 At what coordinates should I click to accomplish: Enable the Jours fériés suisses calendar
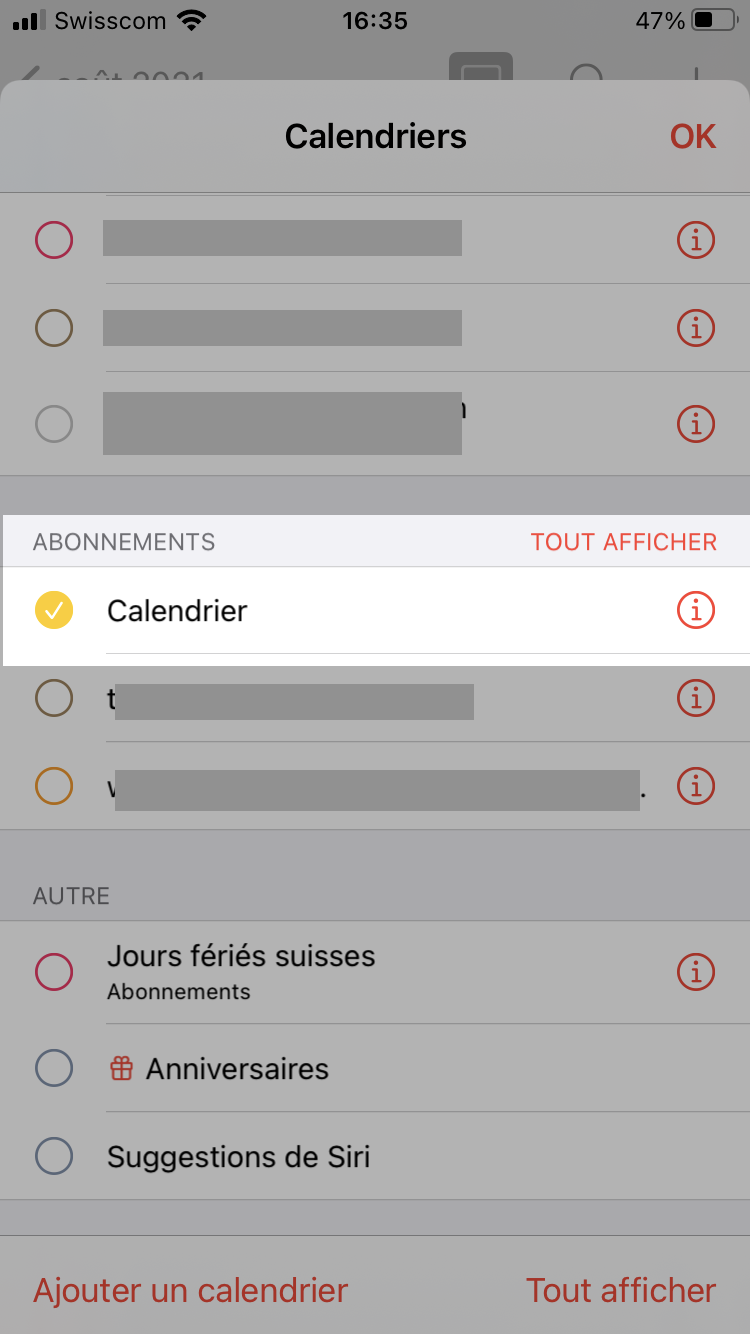(54, 971)
